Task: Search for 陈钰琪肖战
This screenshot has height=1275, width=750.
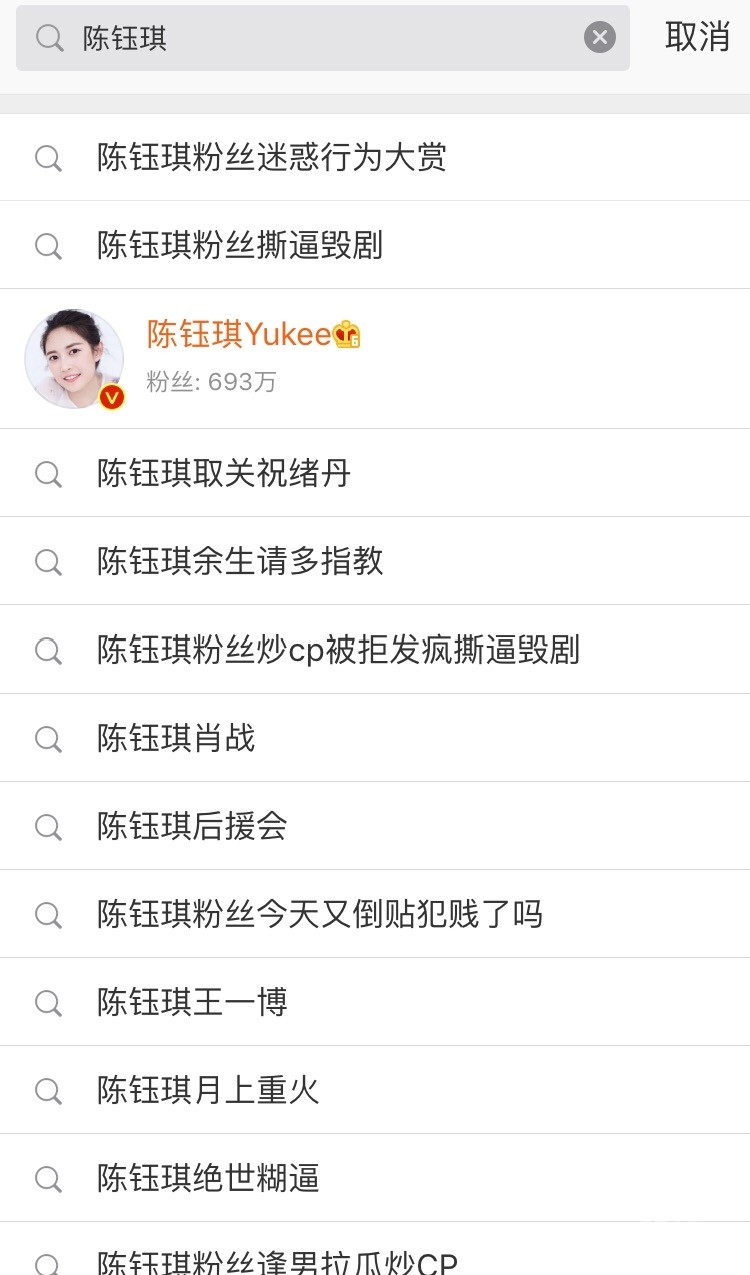Action: pyautogui.click(x=176, y=738)
